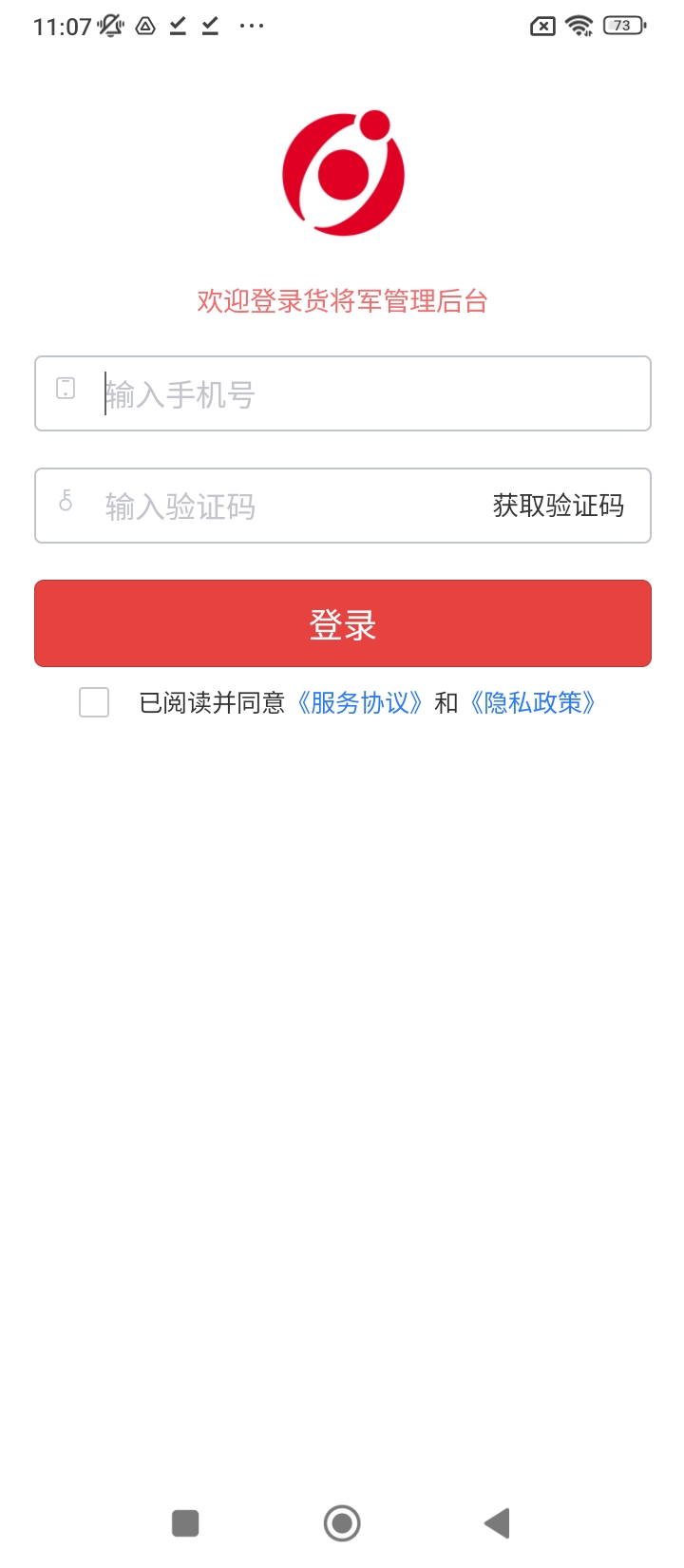The width and height of the screenshot is (684, 1568).
Task: Go back using the system back button
Action: point(497,1523)
